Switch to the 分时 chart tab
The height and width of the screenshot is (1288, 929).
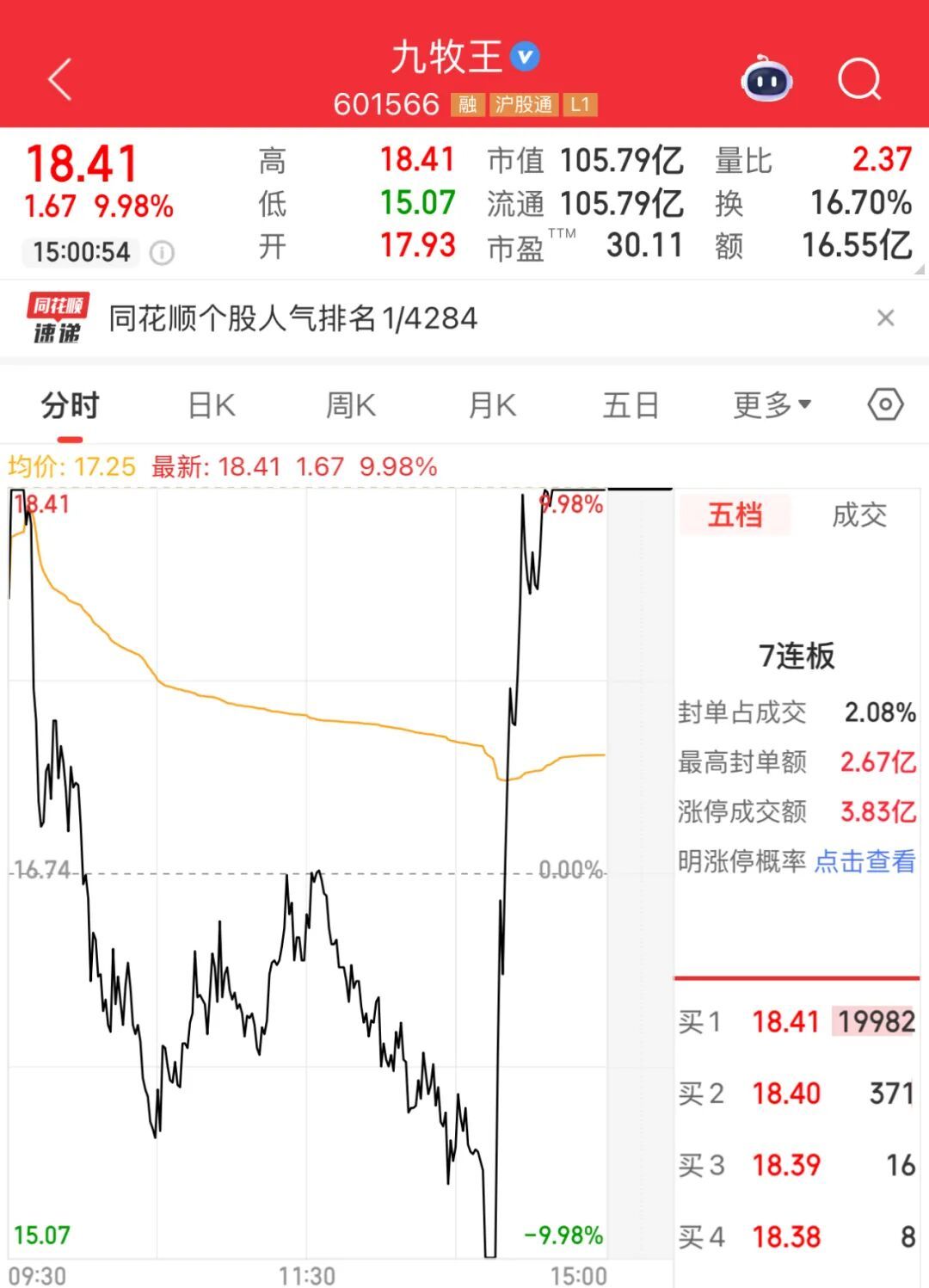coord(70,405)
